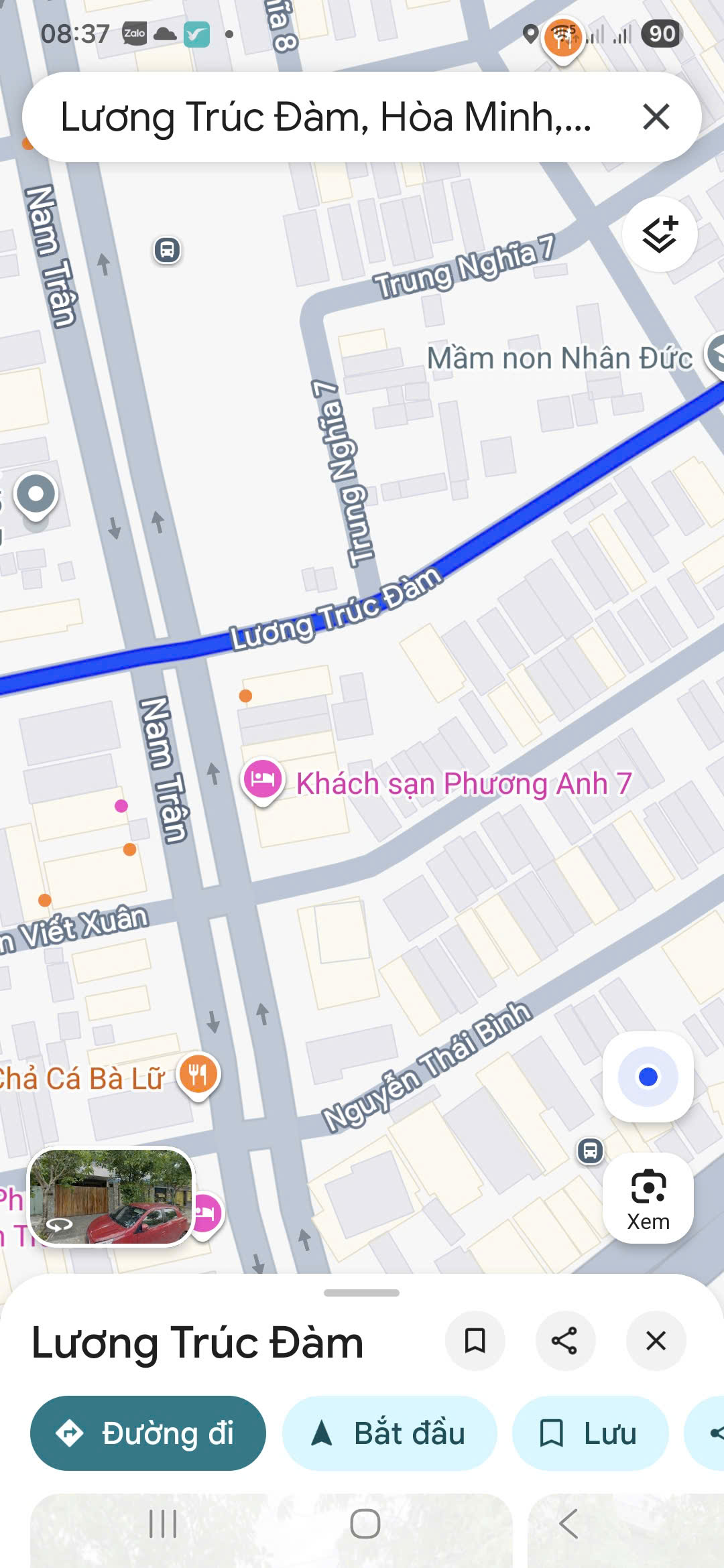This screenshot has width=724, height=1568.
Task: Clear the search with the X button
Action: pos(656,117)
